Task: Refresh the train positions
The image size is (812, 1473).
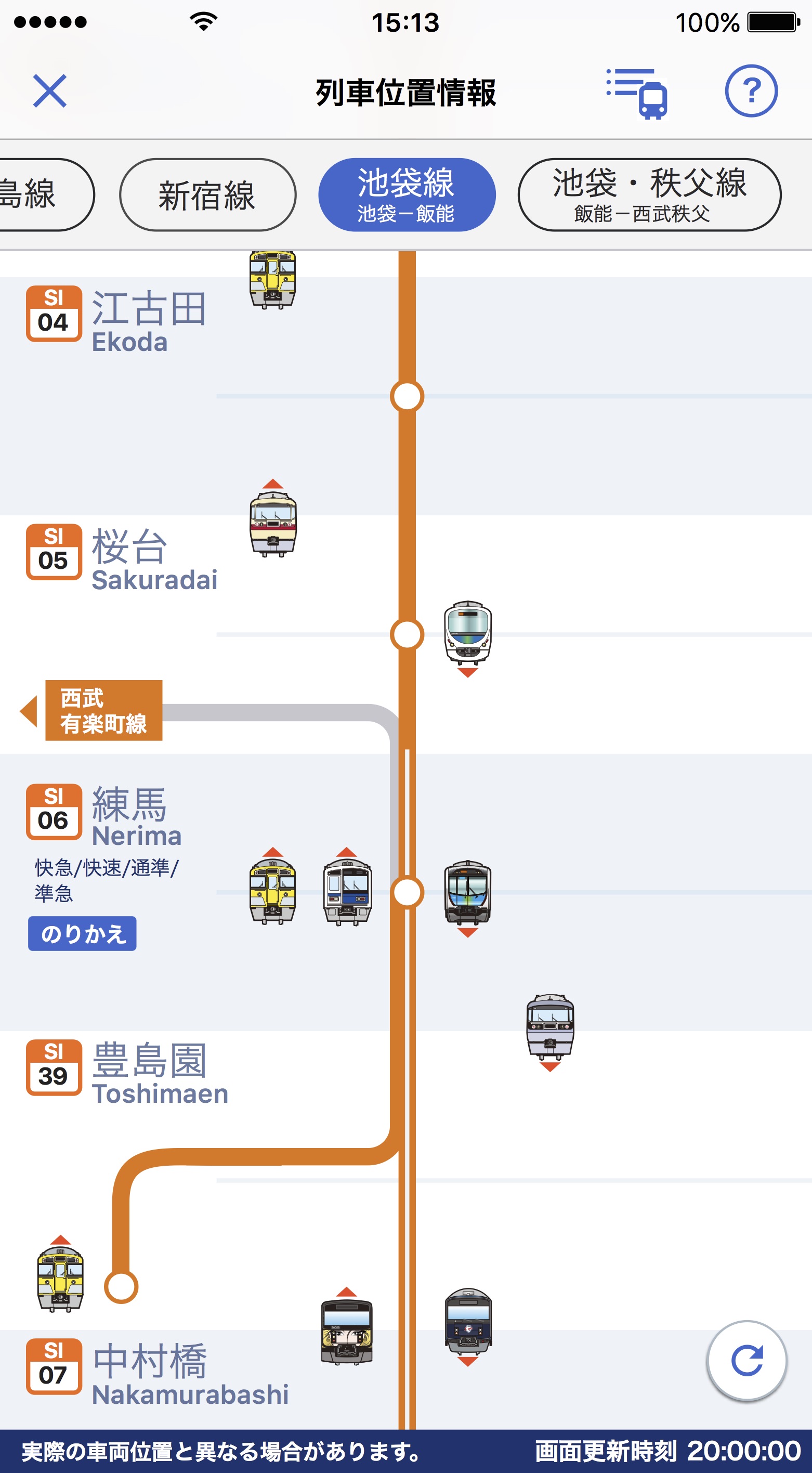Action: [x=747, y=1361]
